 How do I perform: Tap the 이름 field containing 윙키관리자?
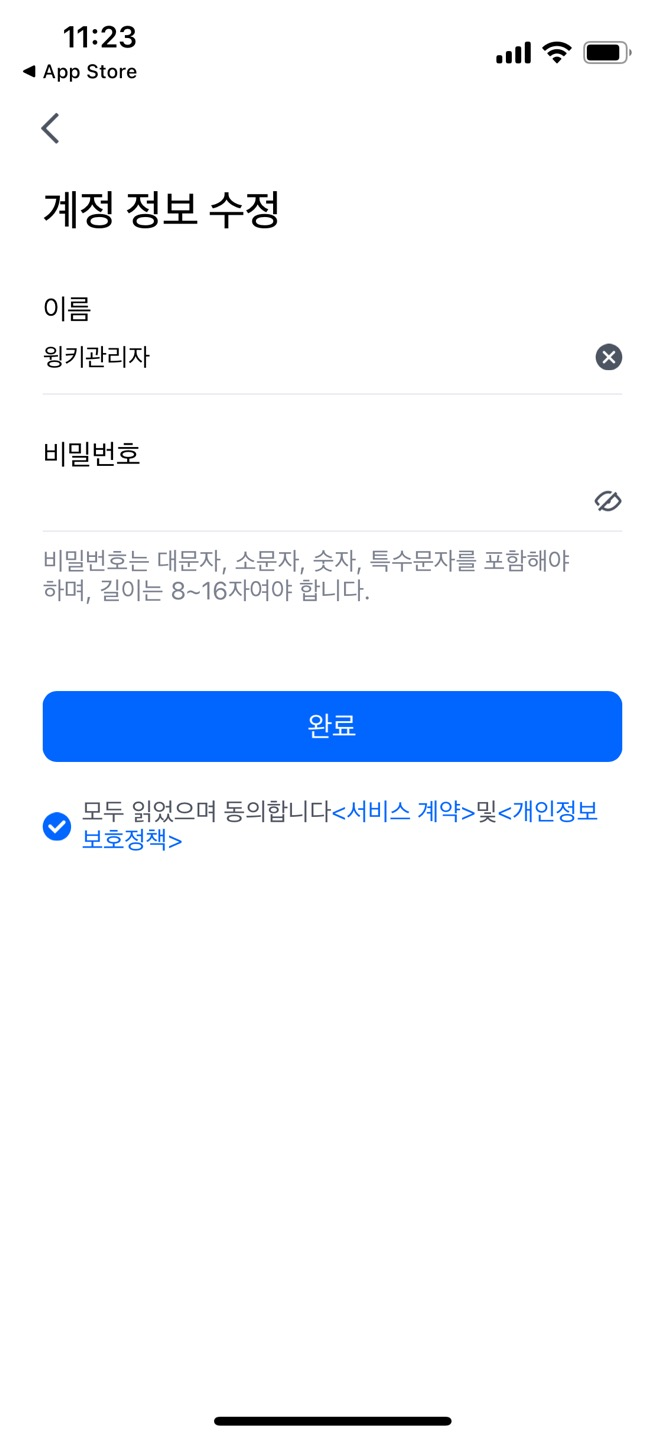coord(300,357)
